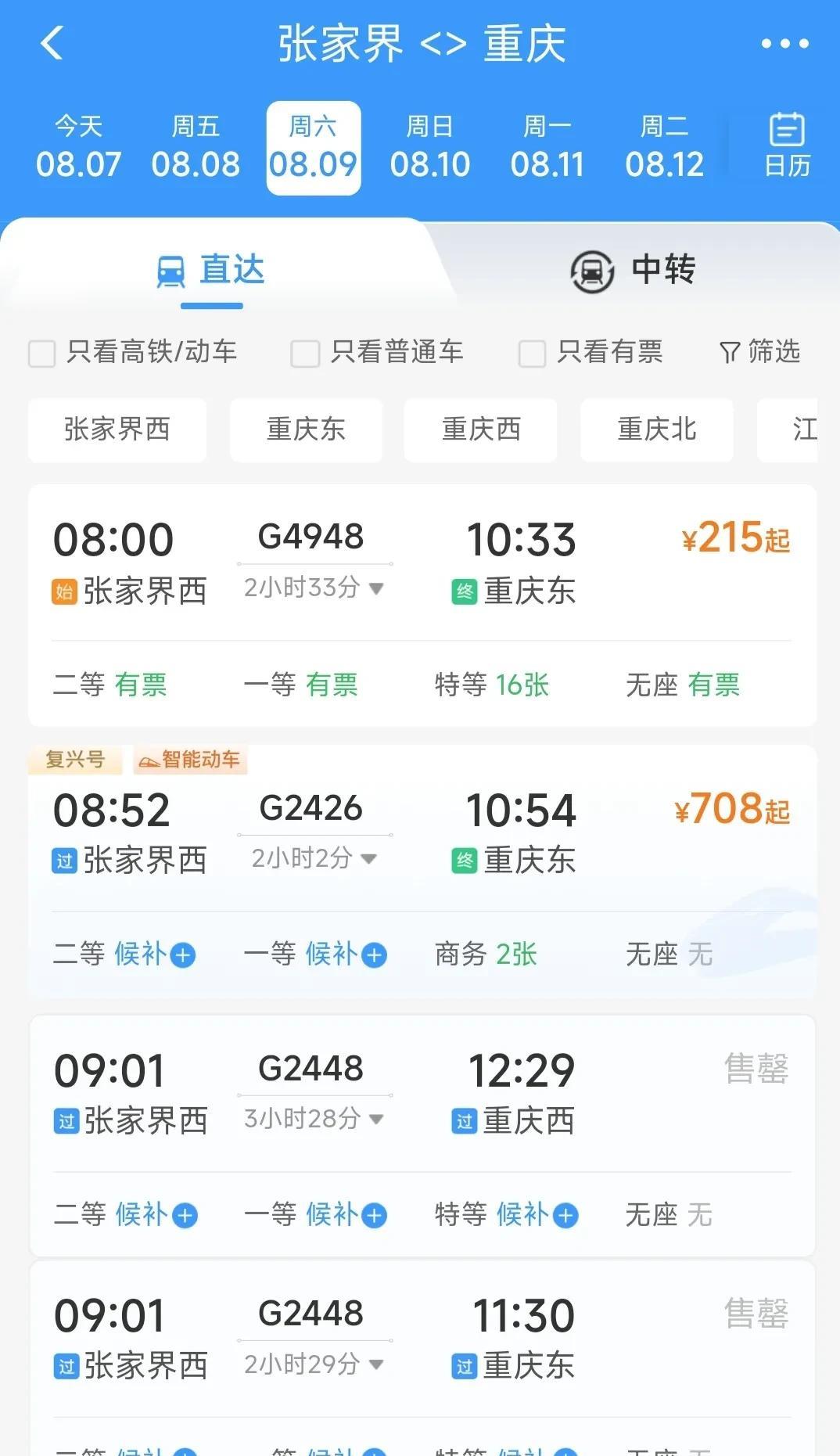Select today's date 08.07

tap(78, 147)
